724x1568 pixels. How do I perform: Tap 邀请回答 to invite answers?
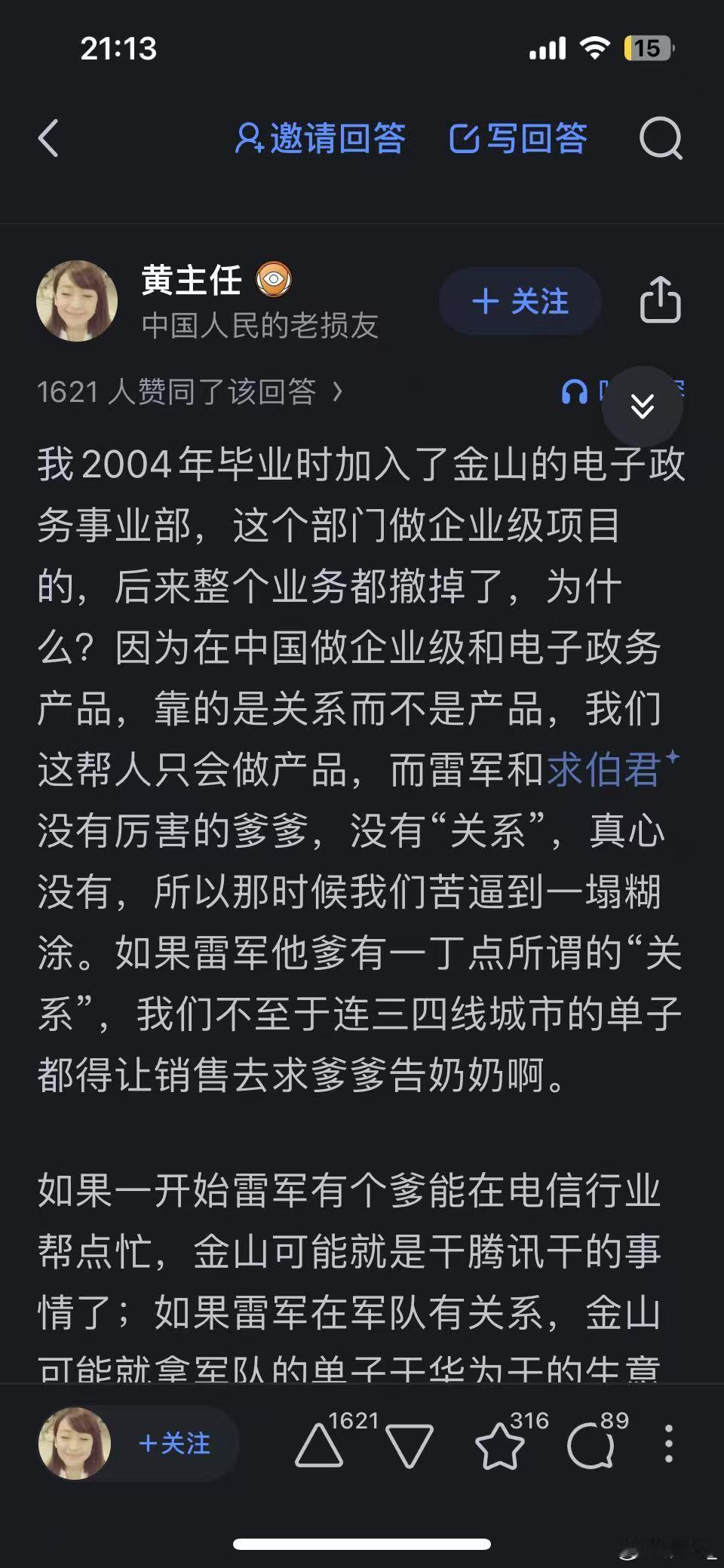pos(321,139)
